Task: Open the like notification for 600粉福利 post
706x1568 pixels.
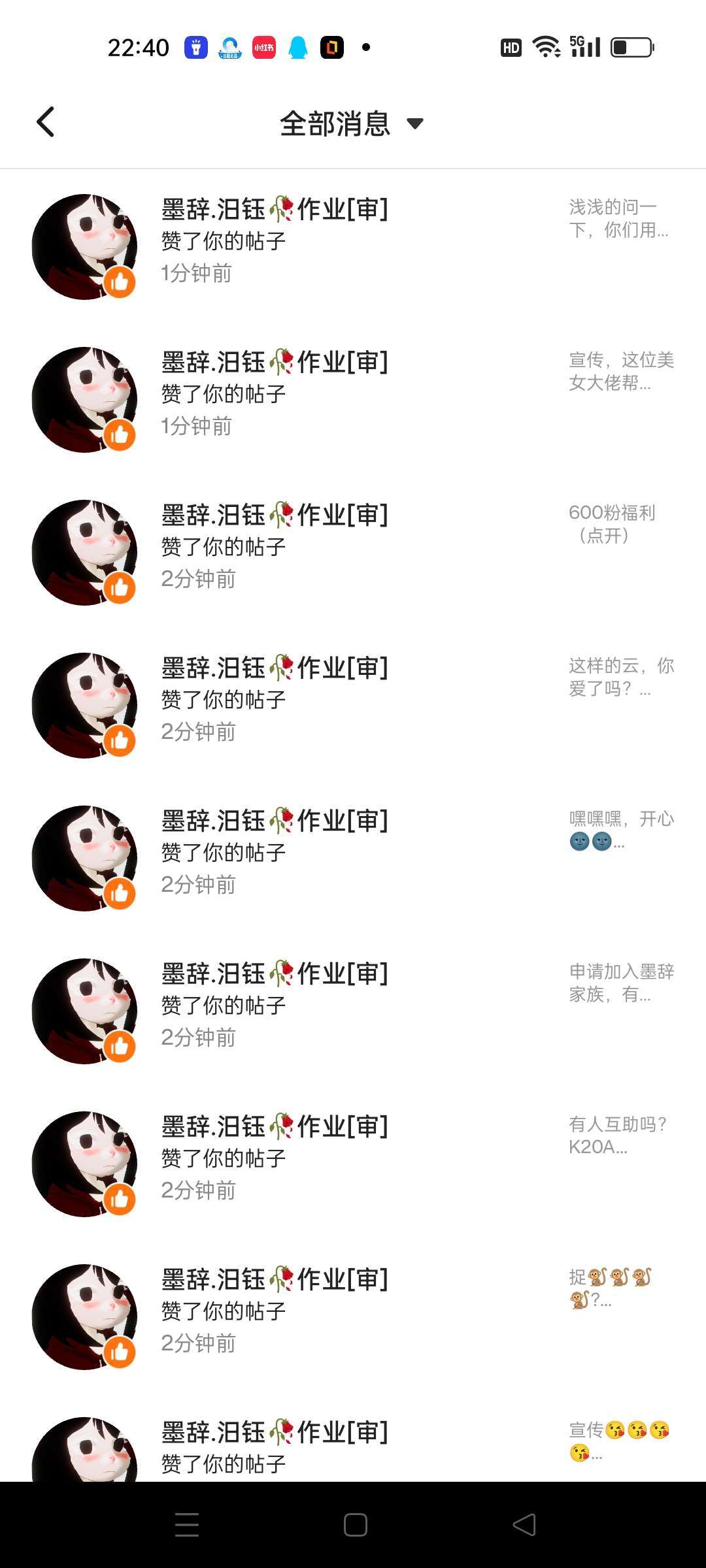Action: tap(353, 552)
